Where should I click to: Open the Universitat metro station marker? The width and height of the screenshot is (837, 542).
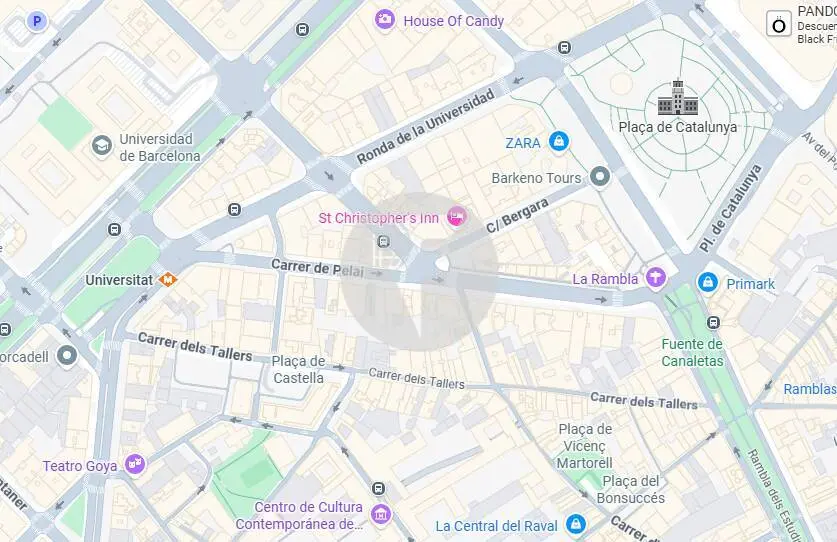171,279
